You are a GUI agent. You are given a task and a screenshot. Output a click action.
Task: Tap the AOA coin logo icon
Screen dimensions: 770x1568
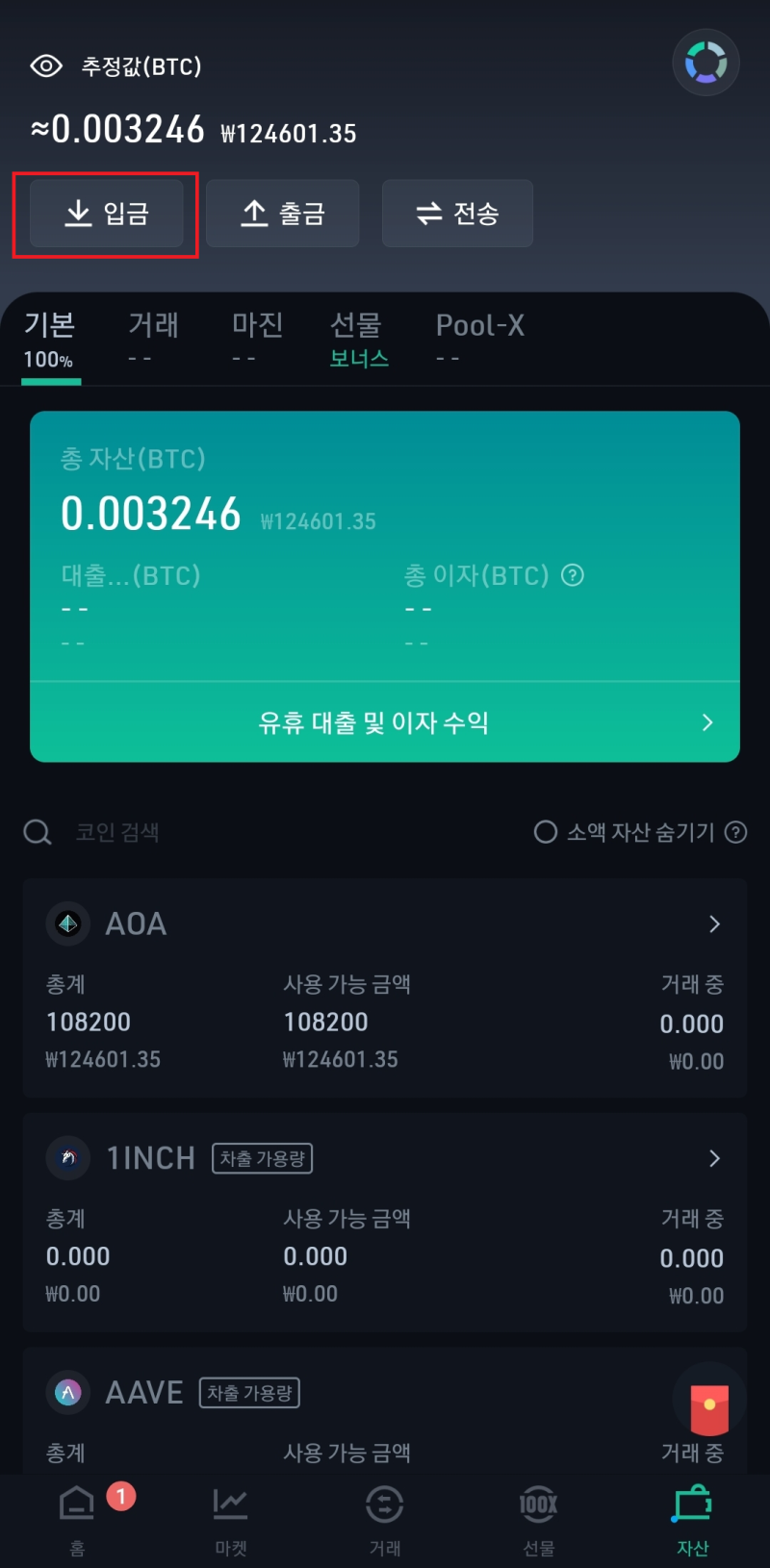[x=67, y=923]
